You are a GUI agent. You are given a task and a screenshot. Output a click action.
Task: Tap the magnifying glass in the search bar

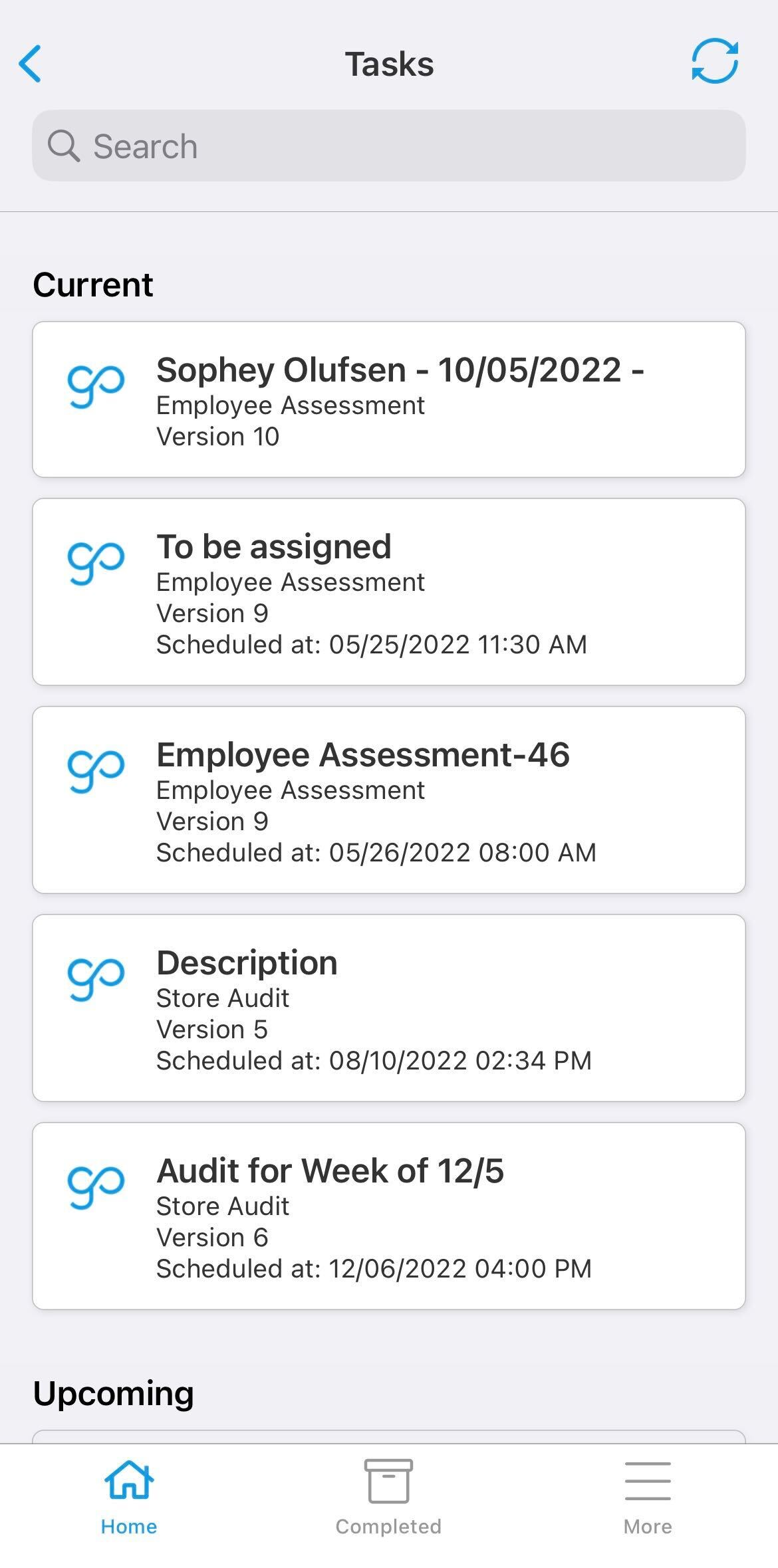coord(64,144)
